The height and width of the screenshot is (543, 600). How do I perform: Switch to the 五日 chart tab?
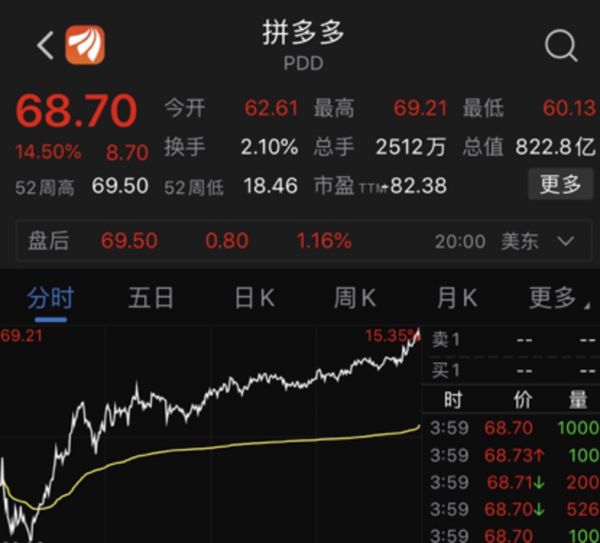pos(151,297)
